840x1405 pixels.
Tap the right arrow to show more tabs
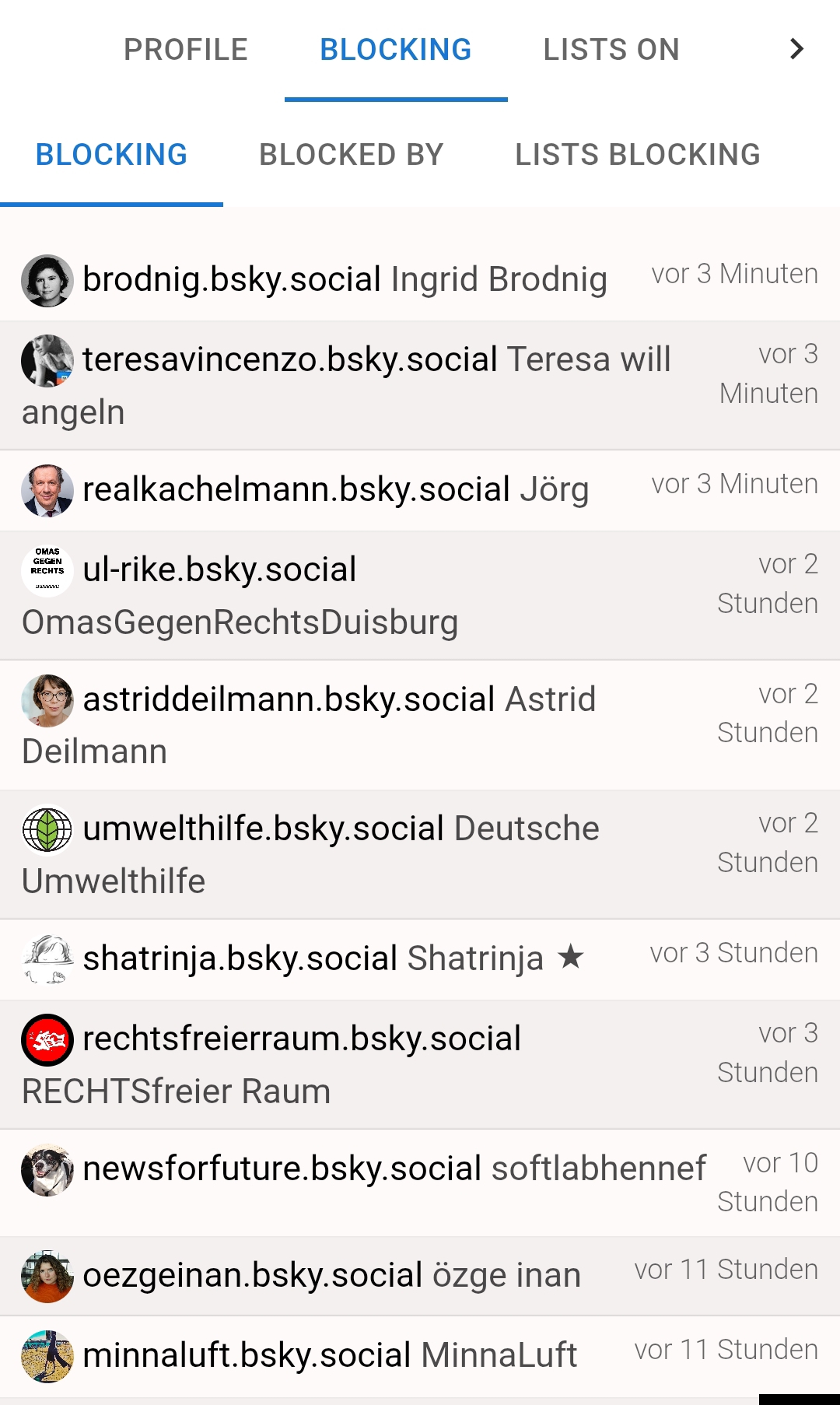coord(796,49)
